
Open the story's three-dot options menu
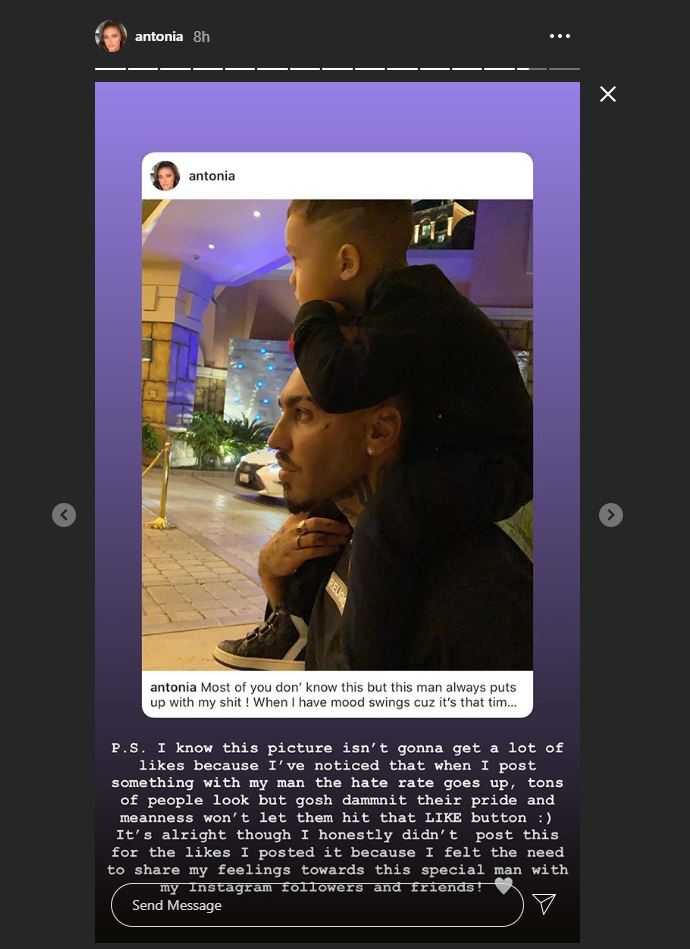point(560,36)
